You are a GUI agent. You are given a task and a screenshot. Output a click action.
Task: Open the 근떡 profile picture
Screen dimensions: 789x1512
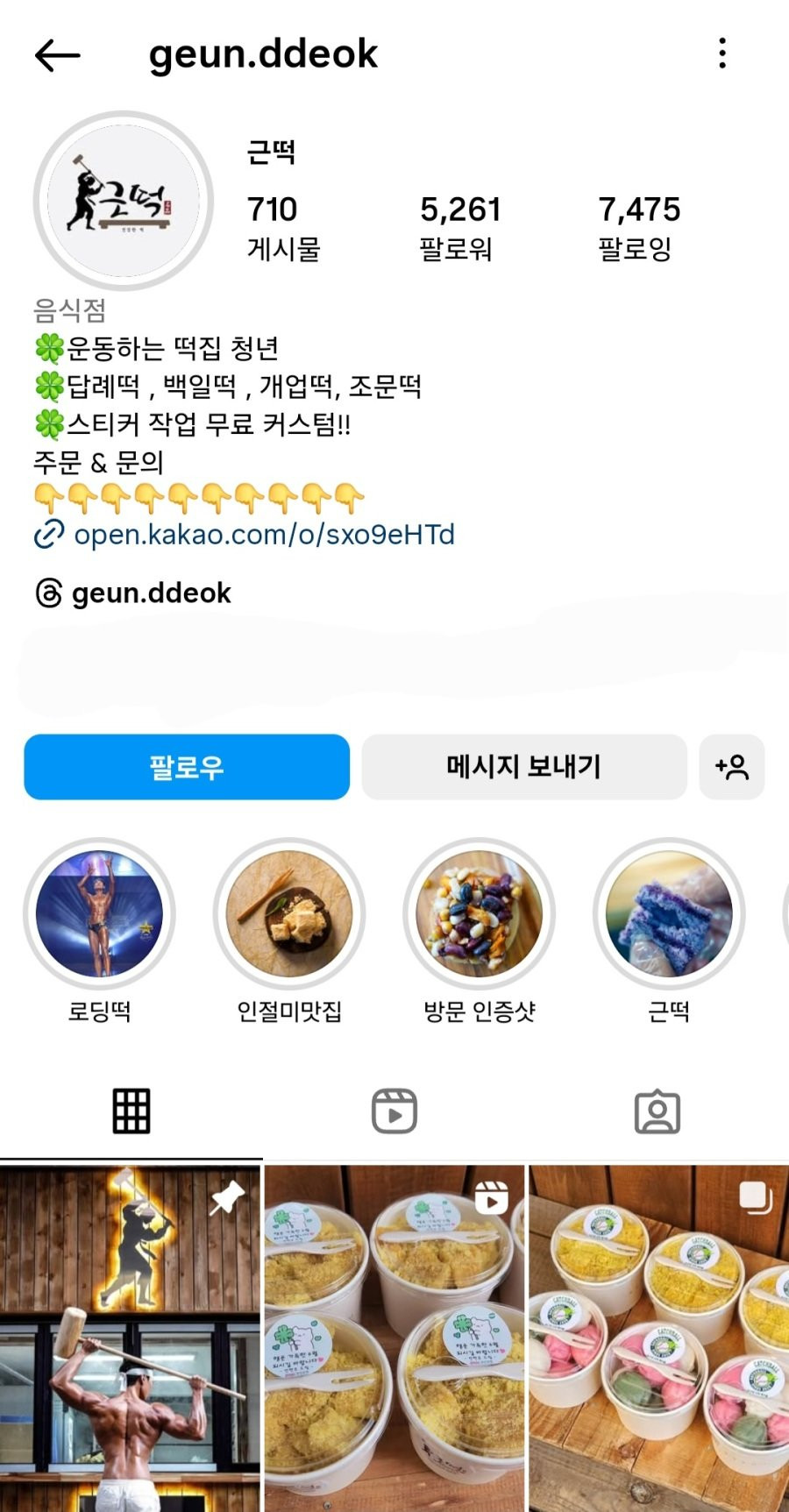tap(123, 201)
